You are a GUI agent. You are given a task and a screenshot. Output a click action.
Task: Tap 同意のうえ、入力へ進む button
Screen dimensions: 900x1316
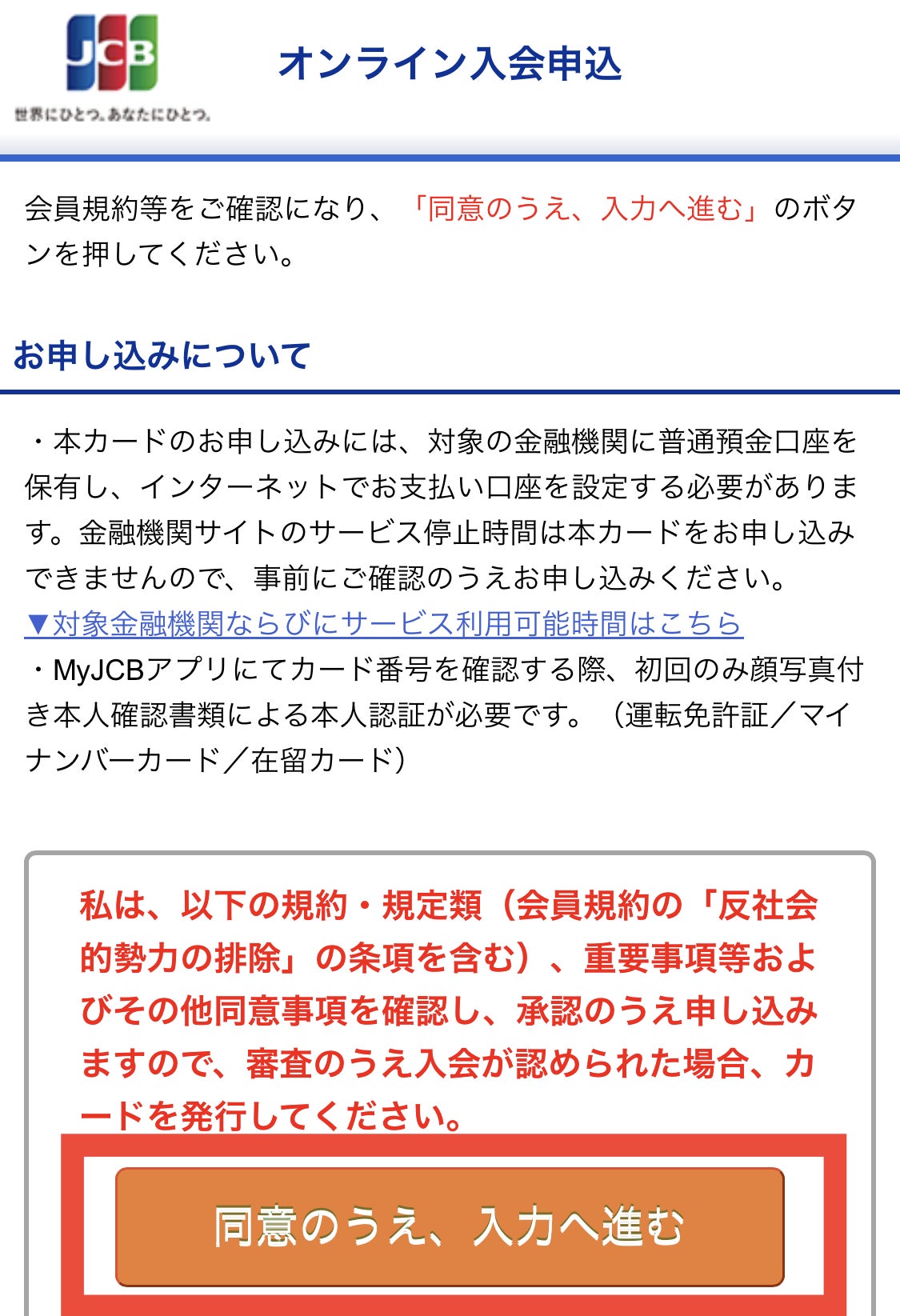point(449,1226)
